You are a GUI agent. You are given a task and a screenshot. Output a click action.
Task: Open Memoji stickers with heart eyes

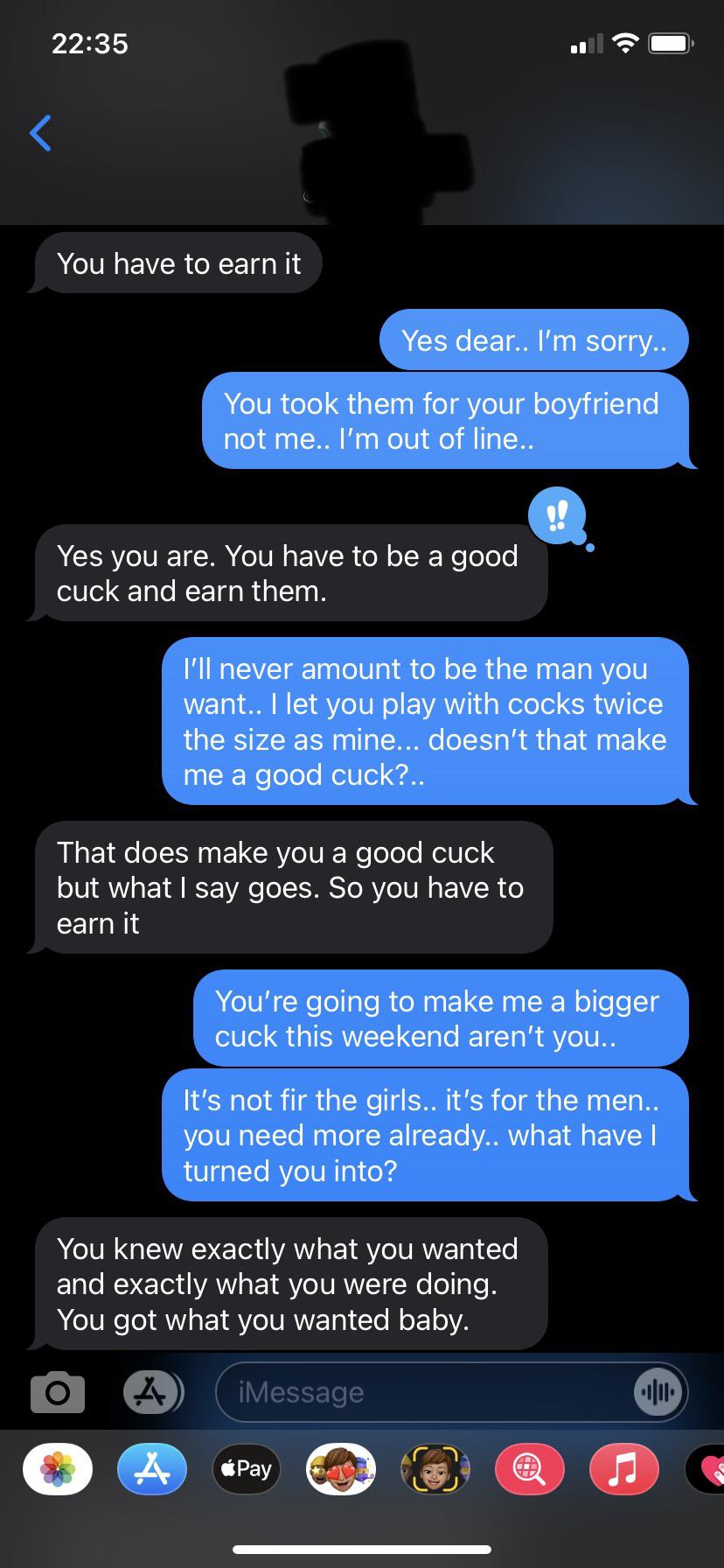[x=341, y=1468]
